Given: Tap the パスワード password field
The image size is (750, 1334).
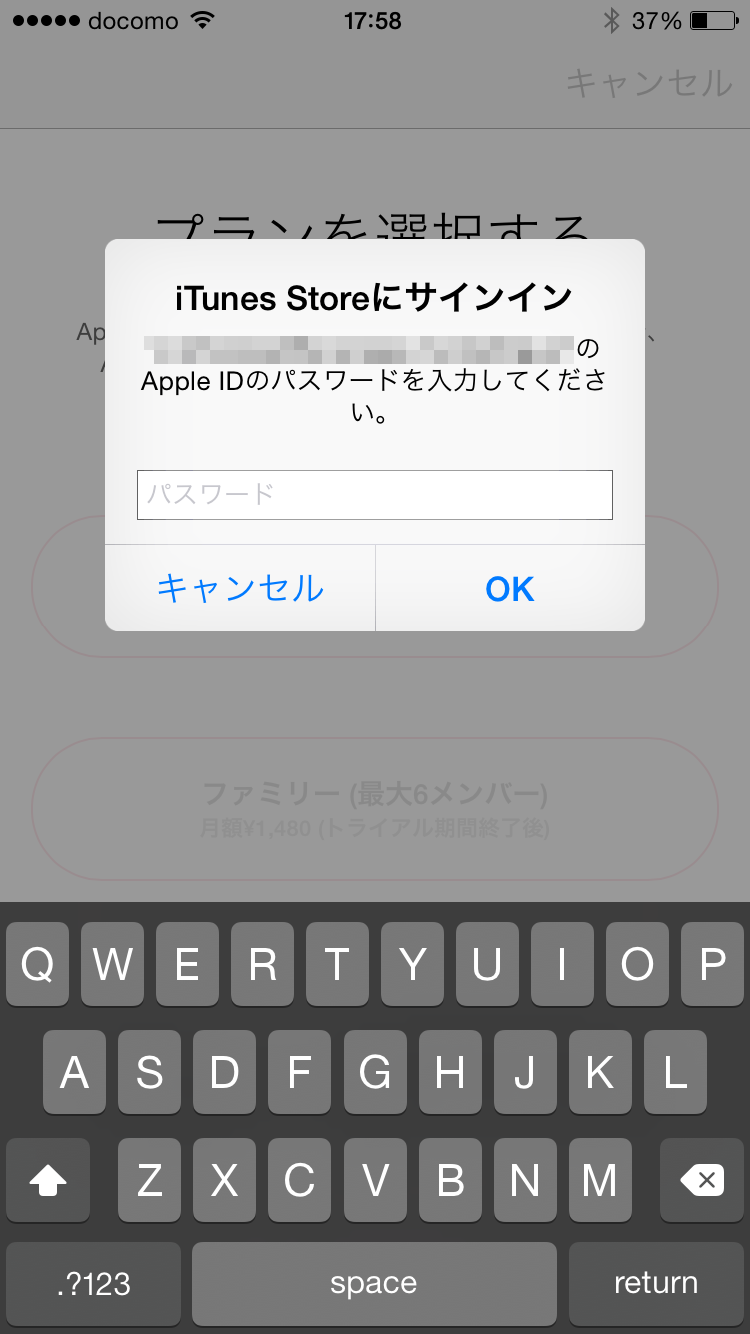Looking at the screenshot, I should pos(375,495).
